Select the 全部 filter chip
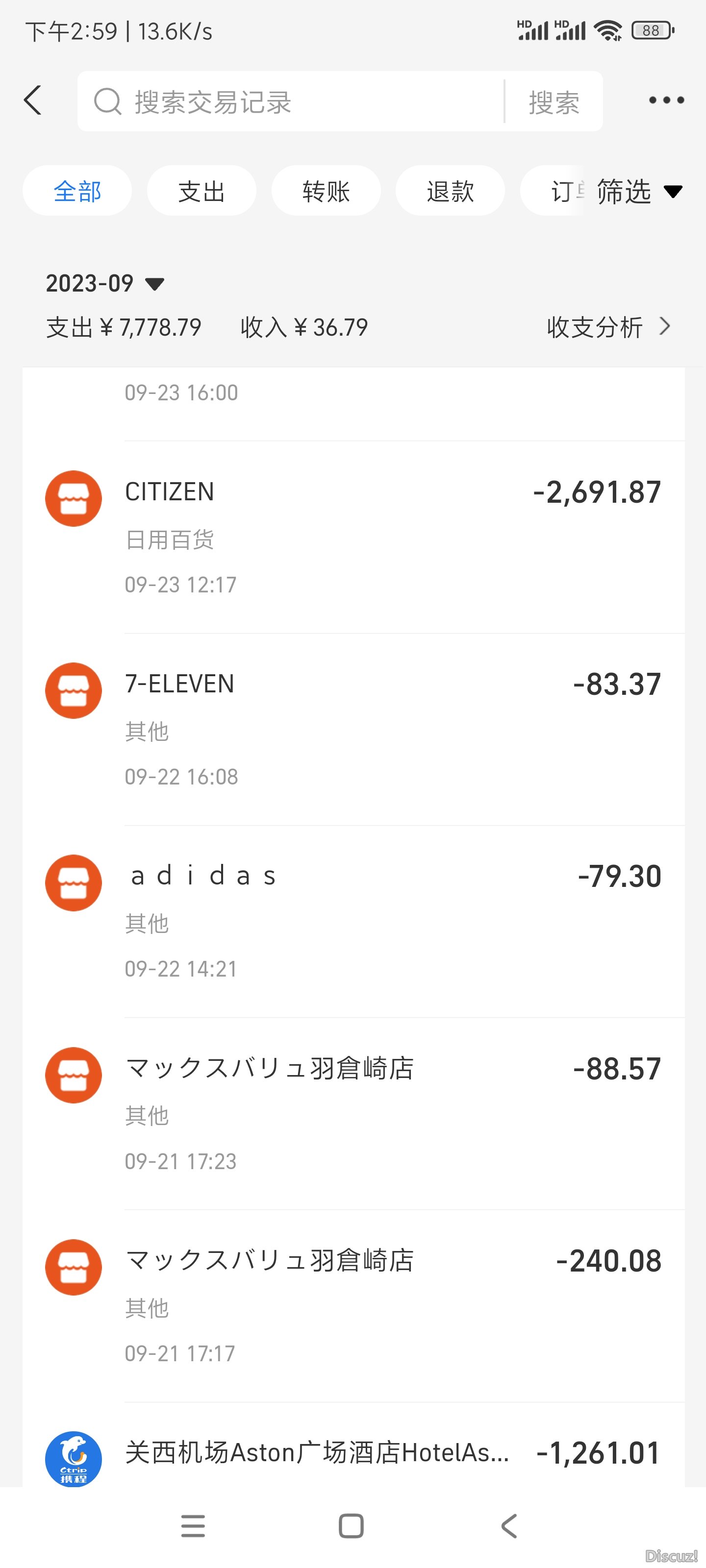 (x=77, y=191)
